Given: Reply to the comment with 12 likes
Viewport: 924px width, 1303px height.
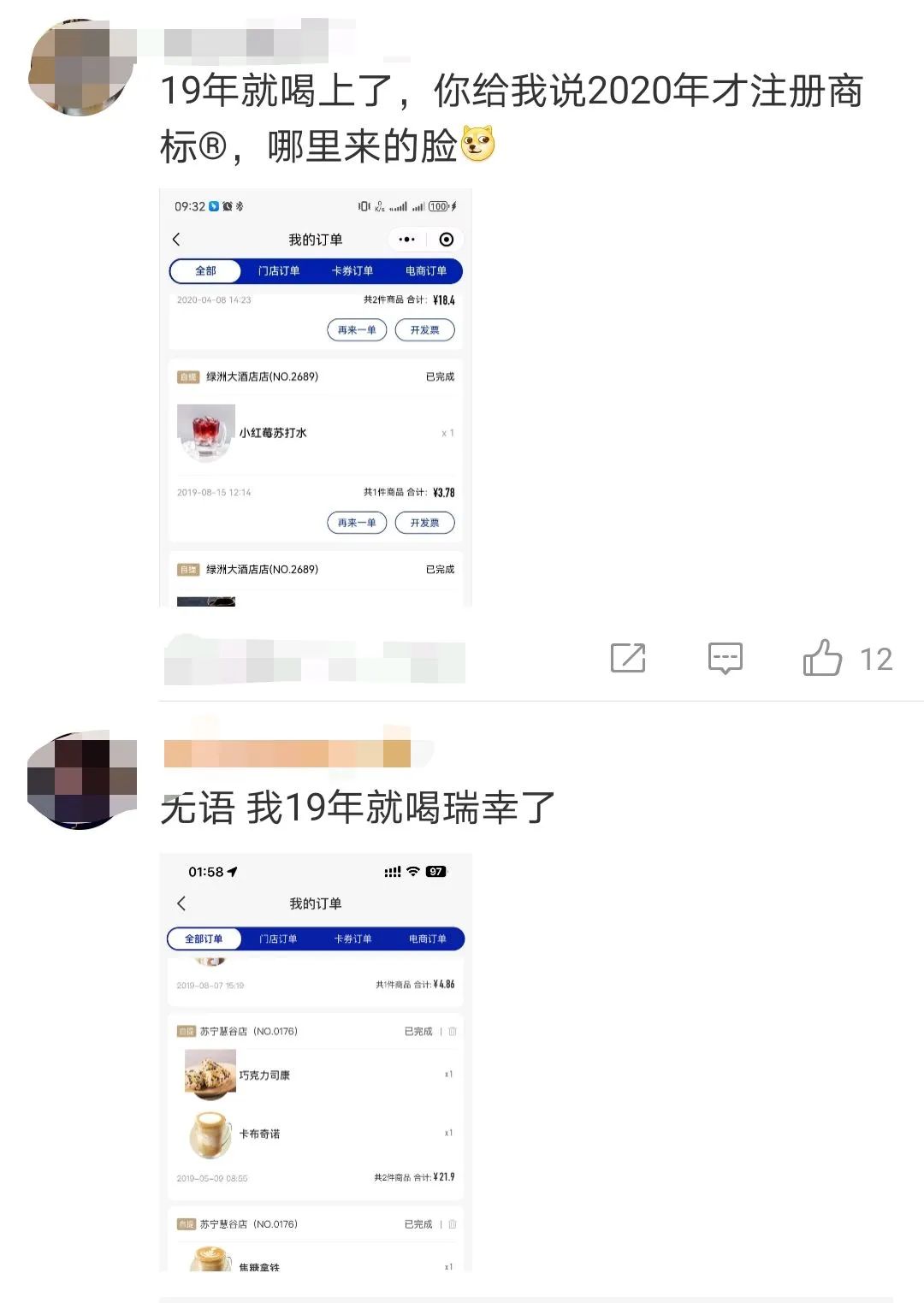Looking at the screenshot, I should [x=725, y=658].
